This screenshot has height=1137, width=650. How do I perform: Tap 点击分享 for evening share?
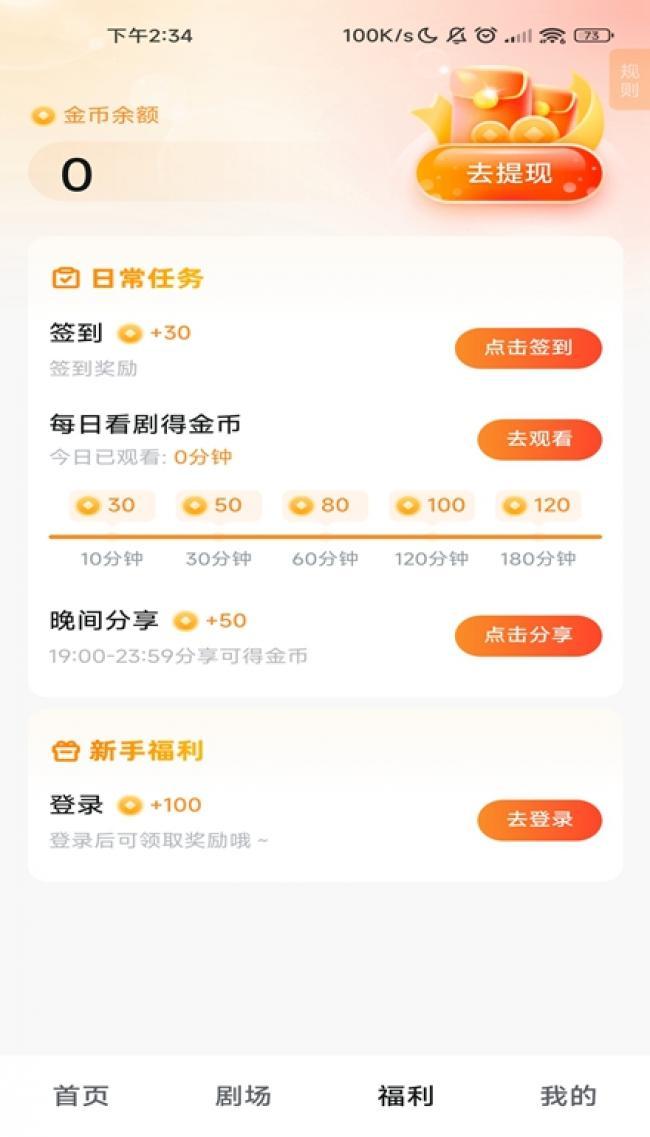pos(528,635)
